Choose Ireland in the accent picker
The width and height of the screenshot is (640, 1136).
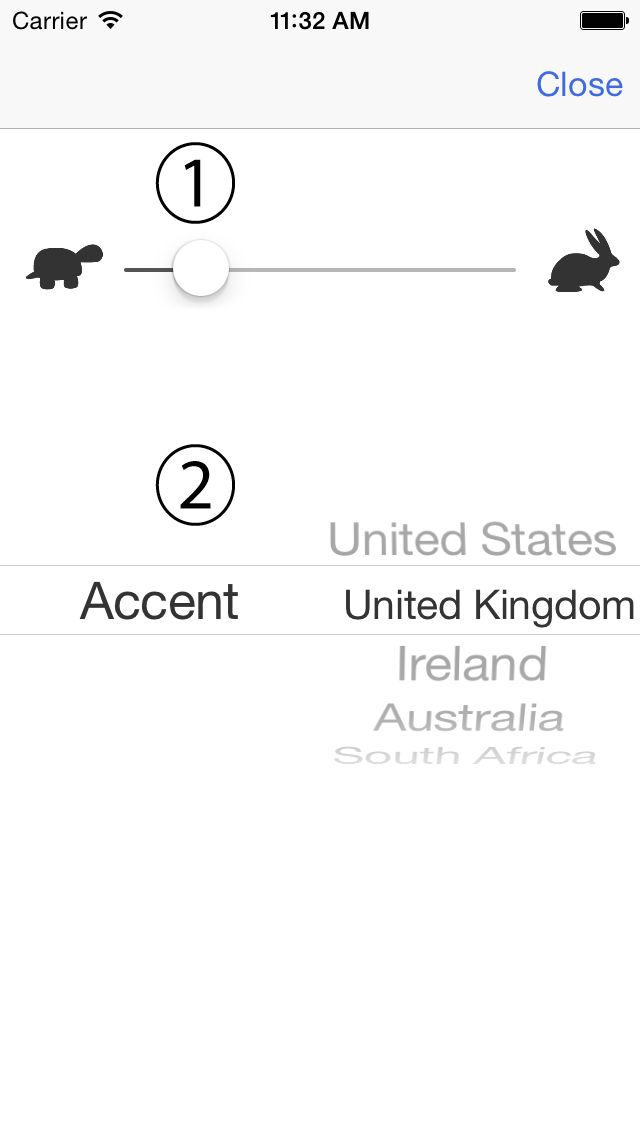coord(471,664)
